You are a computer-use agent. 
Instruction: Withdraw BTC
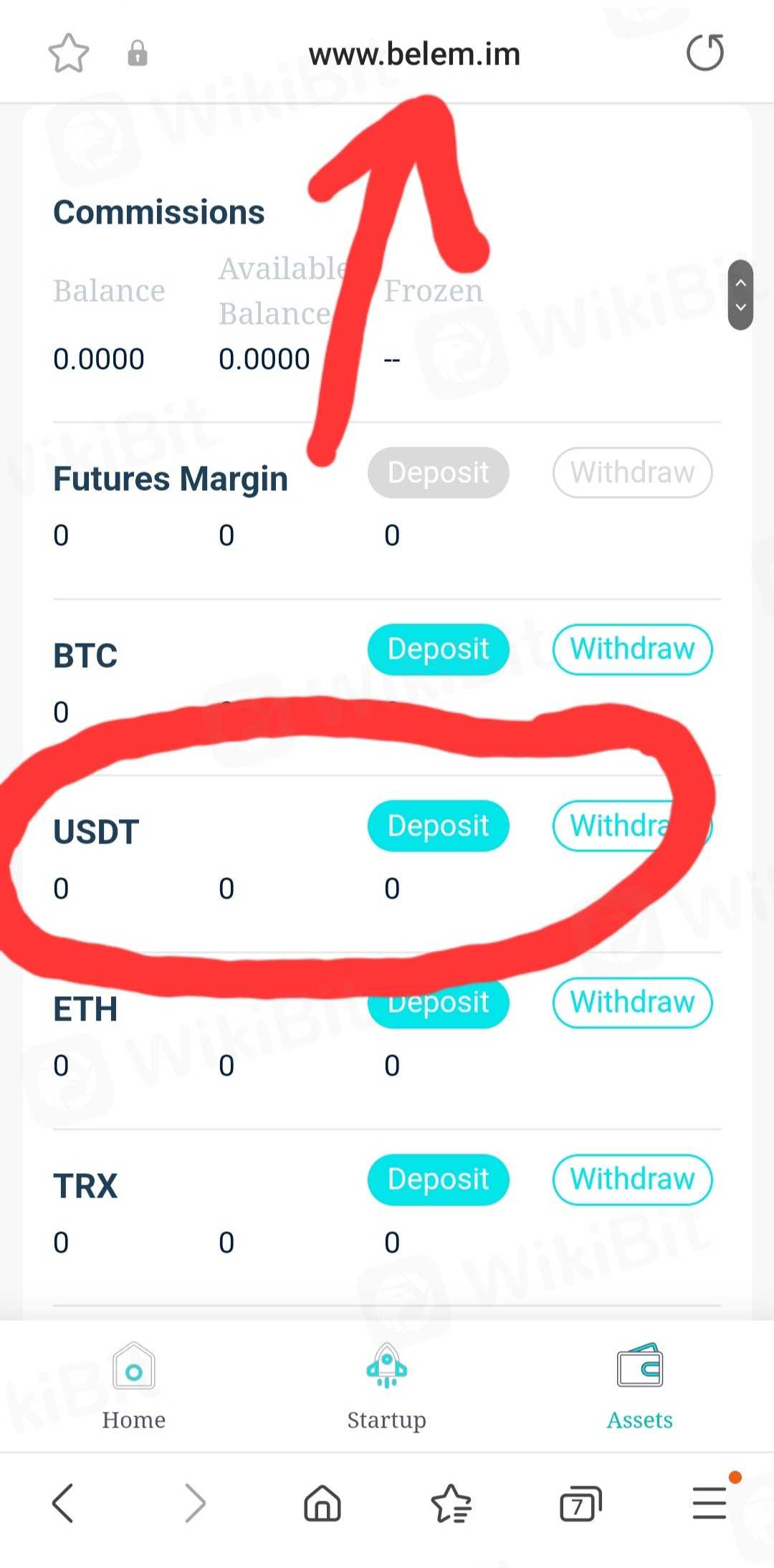pos(632,649)
